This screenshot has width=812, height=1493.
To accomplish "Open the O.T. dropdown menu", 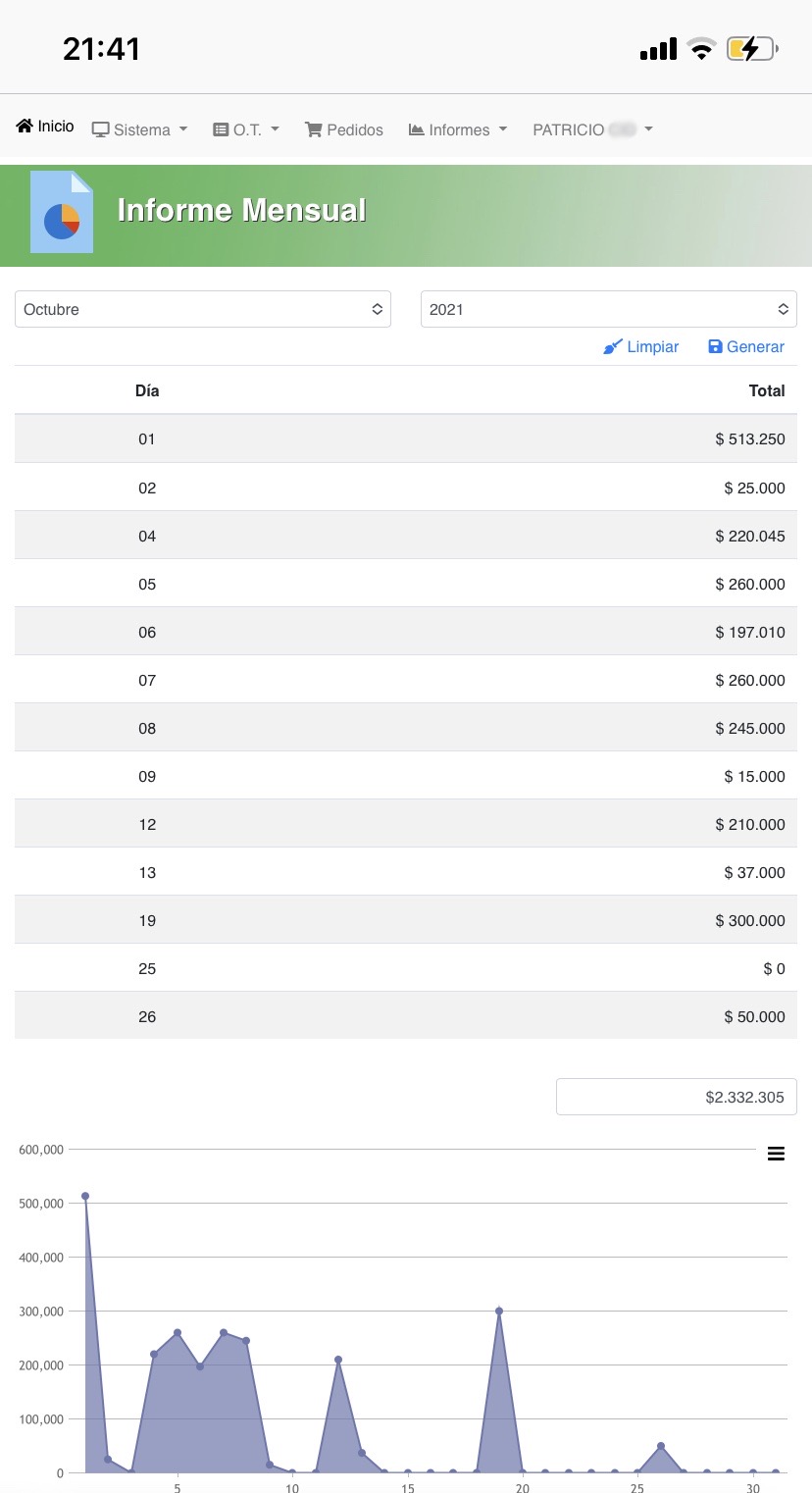I will pos(246,129).
